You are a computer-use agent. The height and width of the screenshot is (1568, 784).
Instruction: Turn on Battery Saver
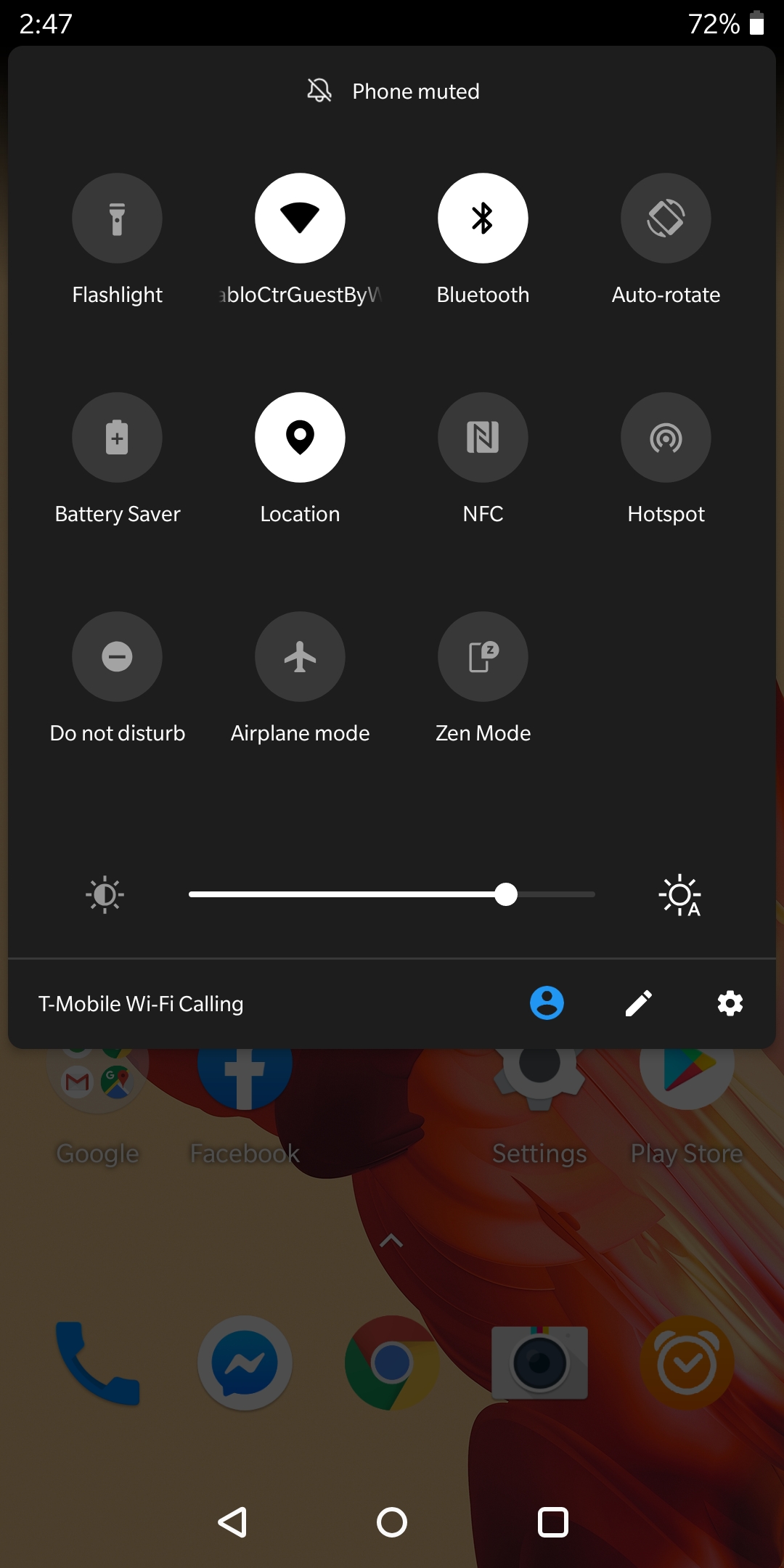117,437
